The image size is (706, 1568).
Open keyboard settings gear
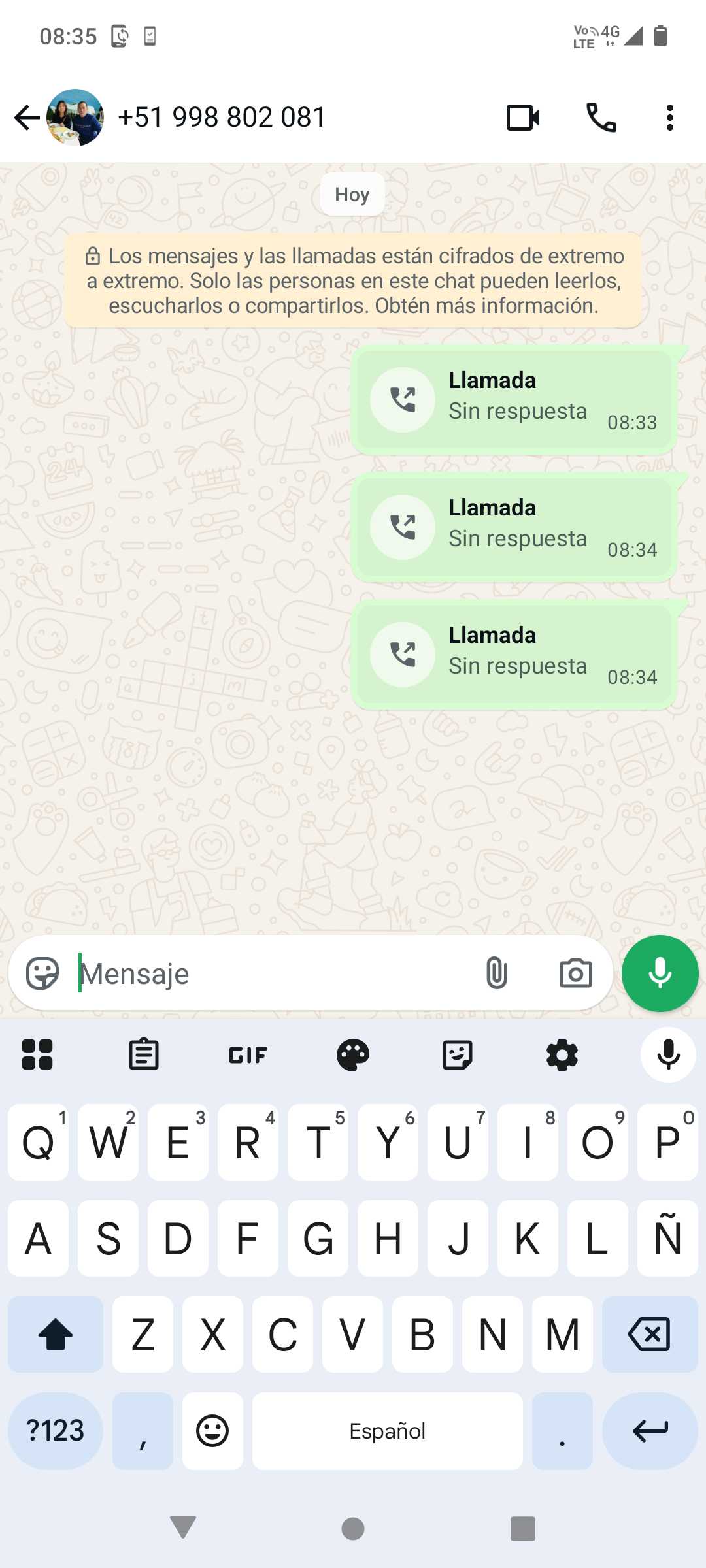pos(562,1054)
